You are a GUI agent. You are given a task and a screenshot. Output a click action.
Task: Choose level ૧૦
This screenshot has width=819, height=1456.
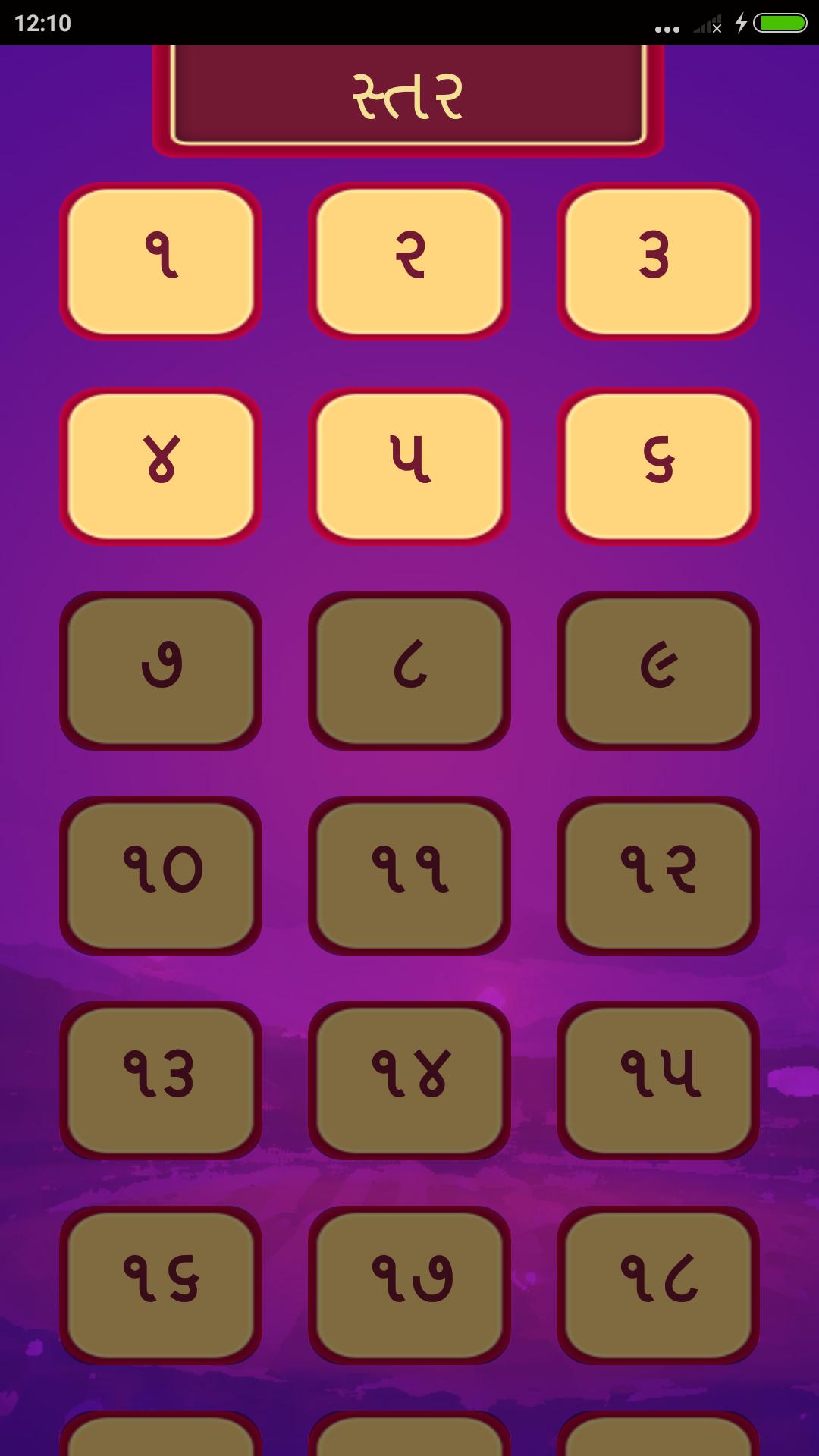pos(161,876)
